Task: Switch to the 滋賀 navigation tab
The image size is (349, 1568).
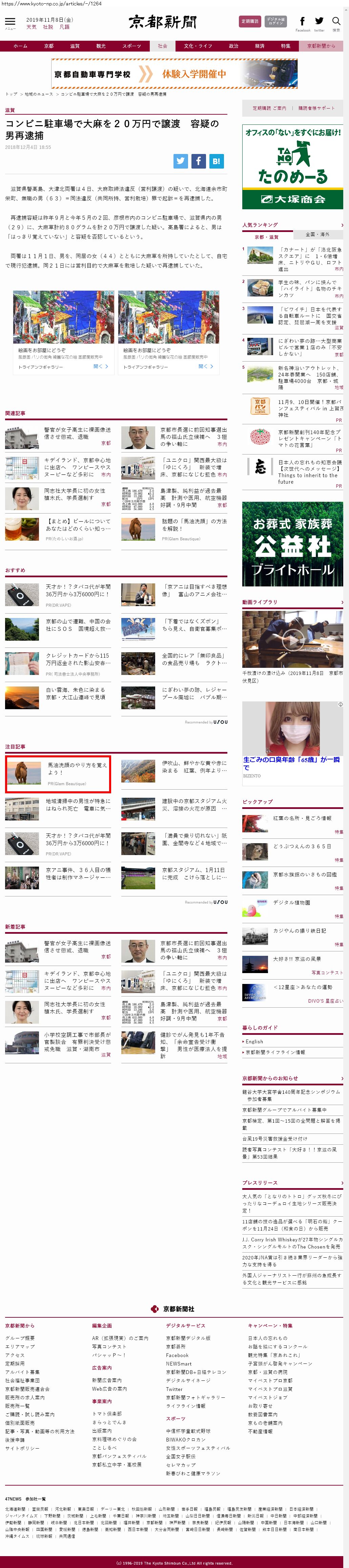Action: point(75,46)
